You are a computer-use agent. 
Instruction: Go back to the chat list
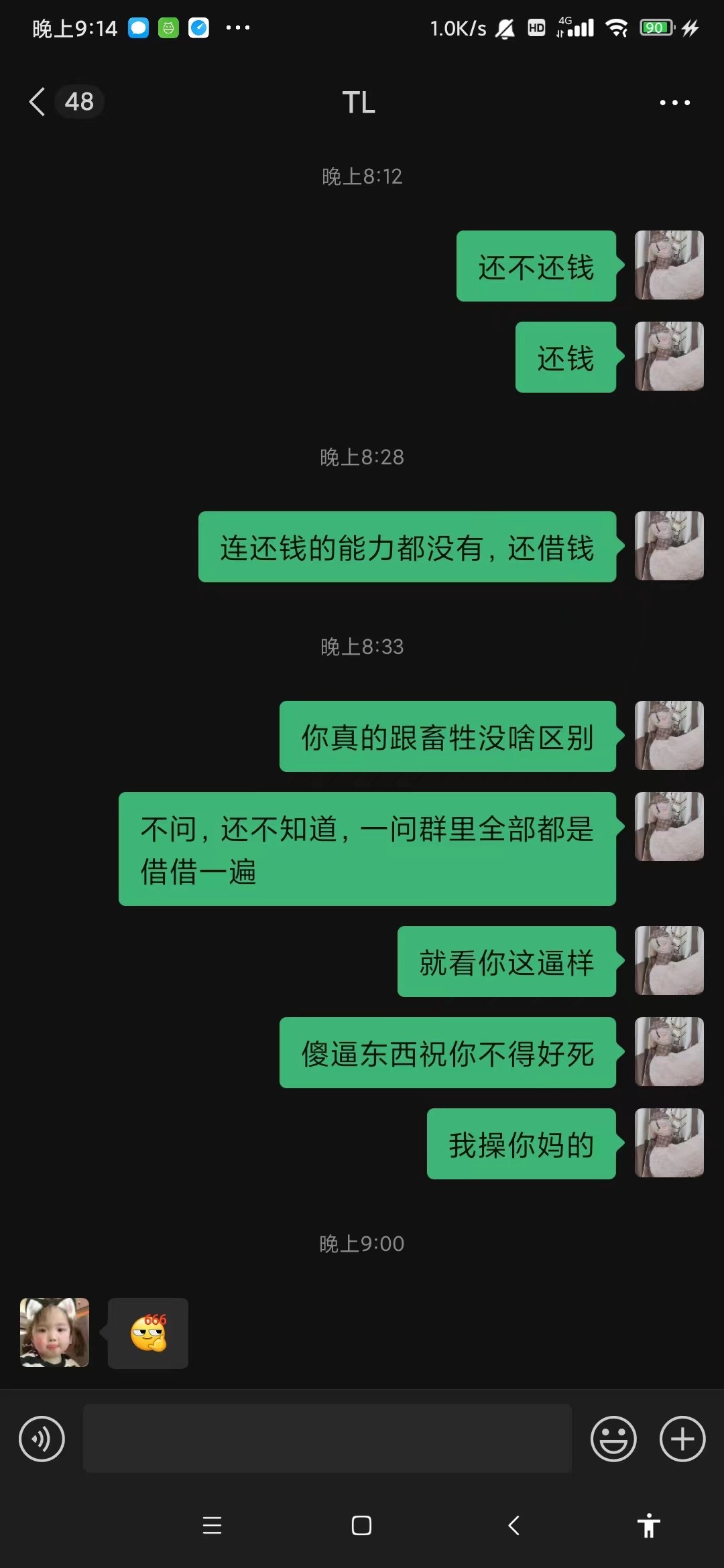tap(38, 102)
